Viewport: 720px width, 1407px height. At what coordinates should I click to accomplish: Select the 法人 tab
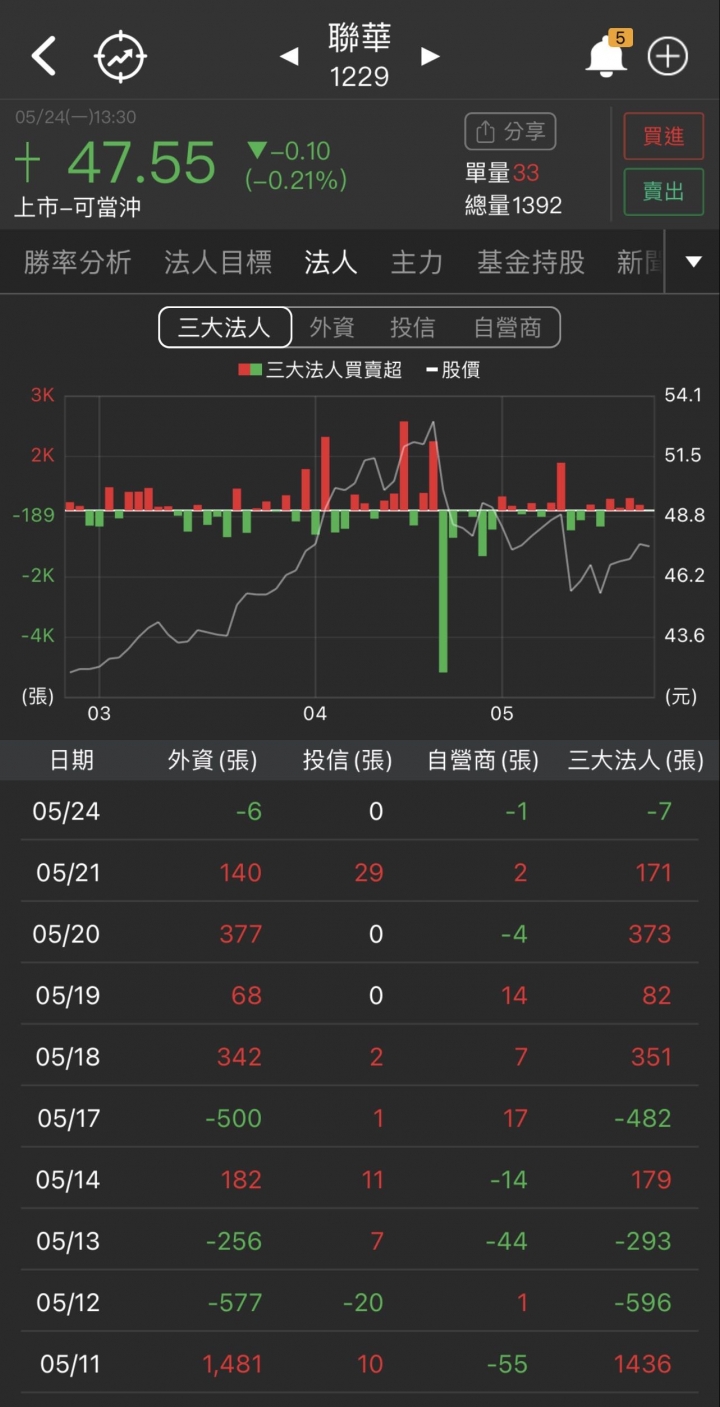click(330, 263)
